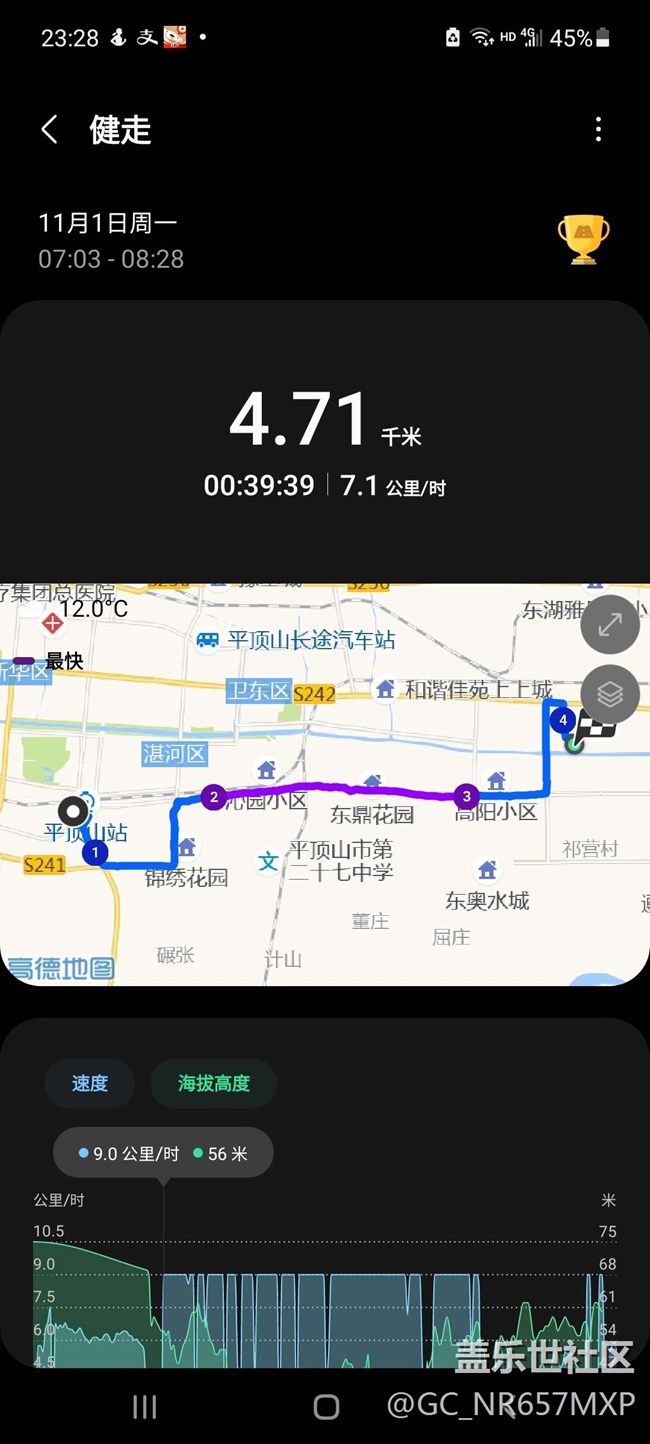This screenshot has width=650, height=1444.
Task: Tap kilometer marker 3 on the route
Action: [466, 796]
